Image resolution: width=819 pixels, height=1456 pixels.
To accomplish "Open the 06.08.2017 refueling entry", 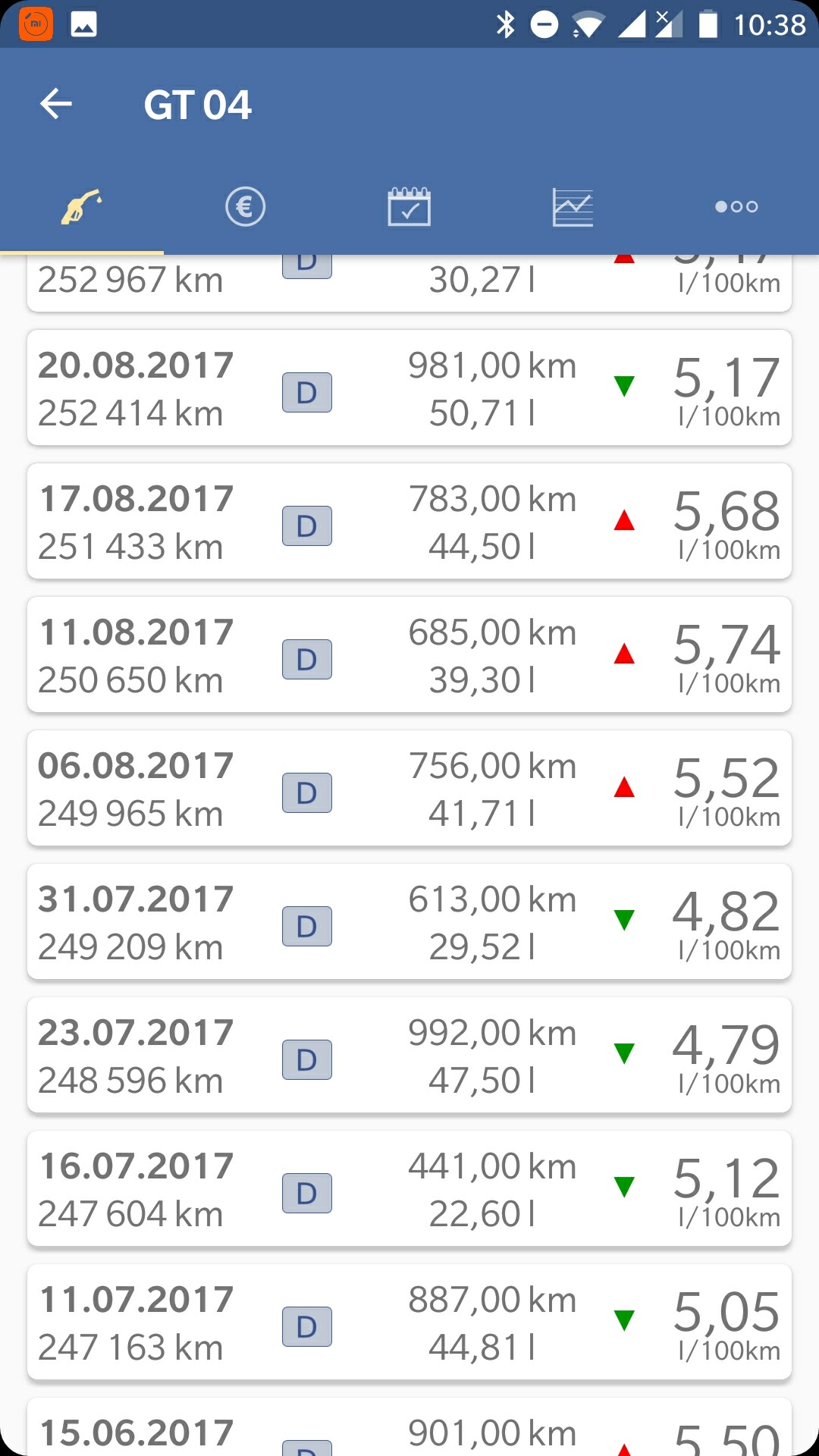I will (x=409, y=789).
